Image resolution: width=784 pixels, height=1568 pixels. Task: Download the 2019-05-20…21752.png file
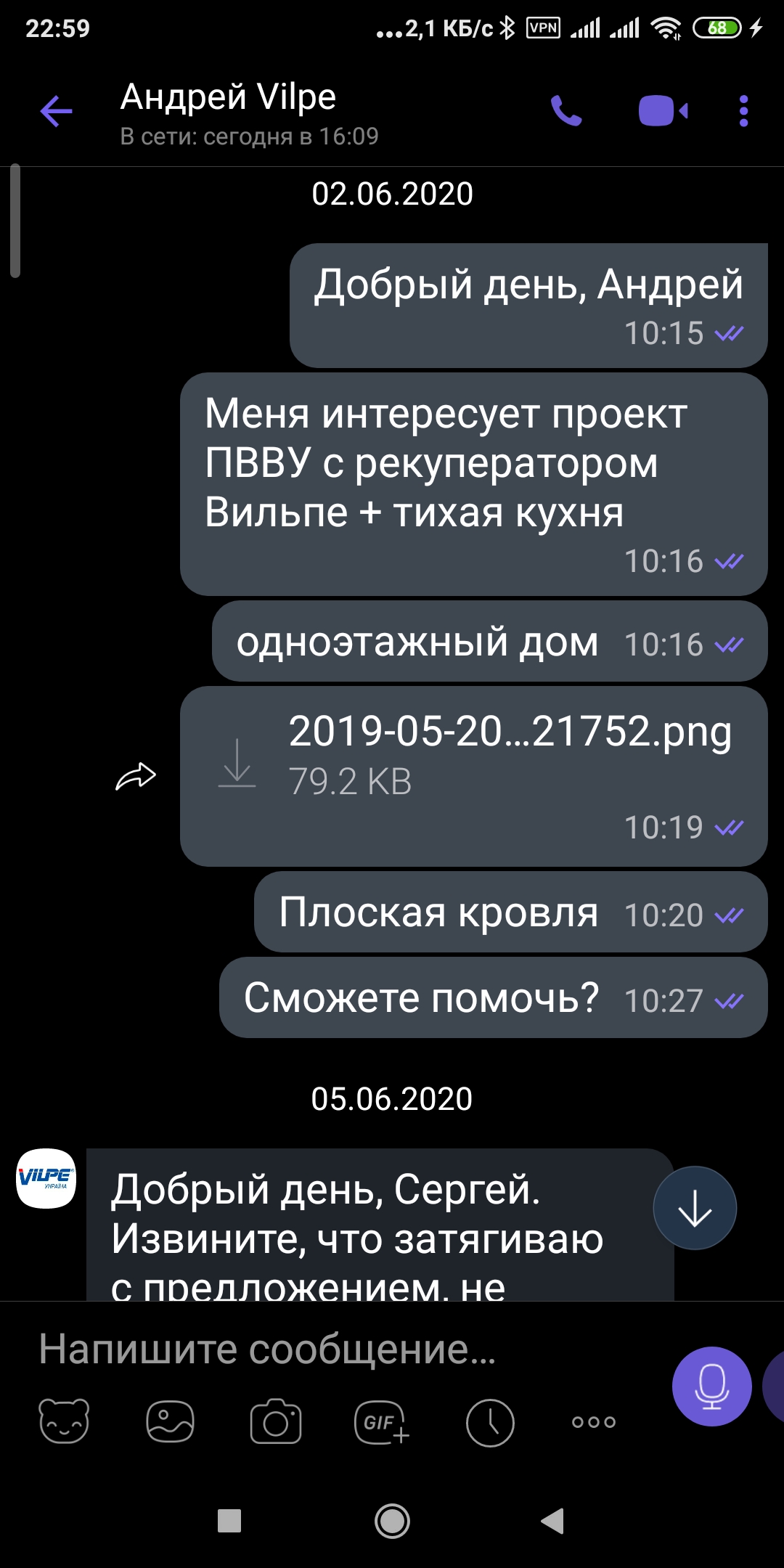[237, 763]
